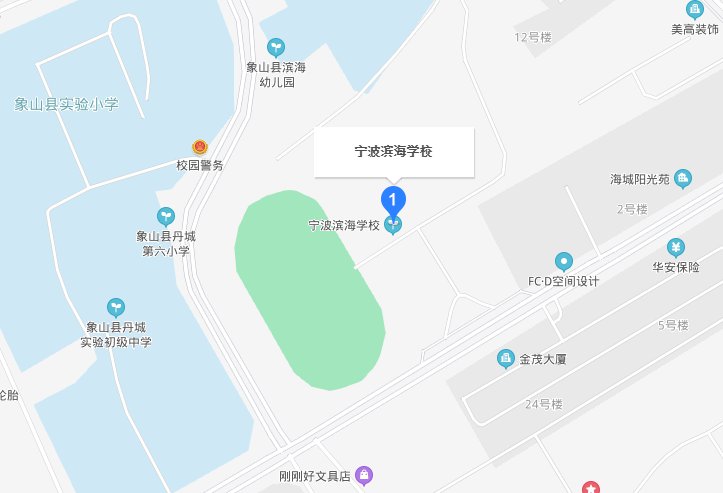
Task: Select the 象山县滨海幼儿园 map marker
Action: [276, 46]
